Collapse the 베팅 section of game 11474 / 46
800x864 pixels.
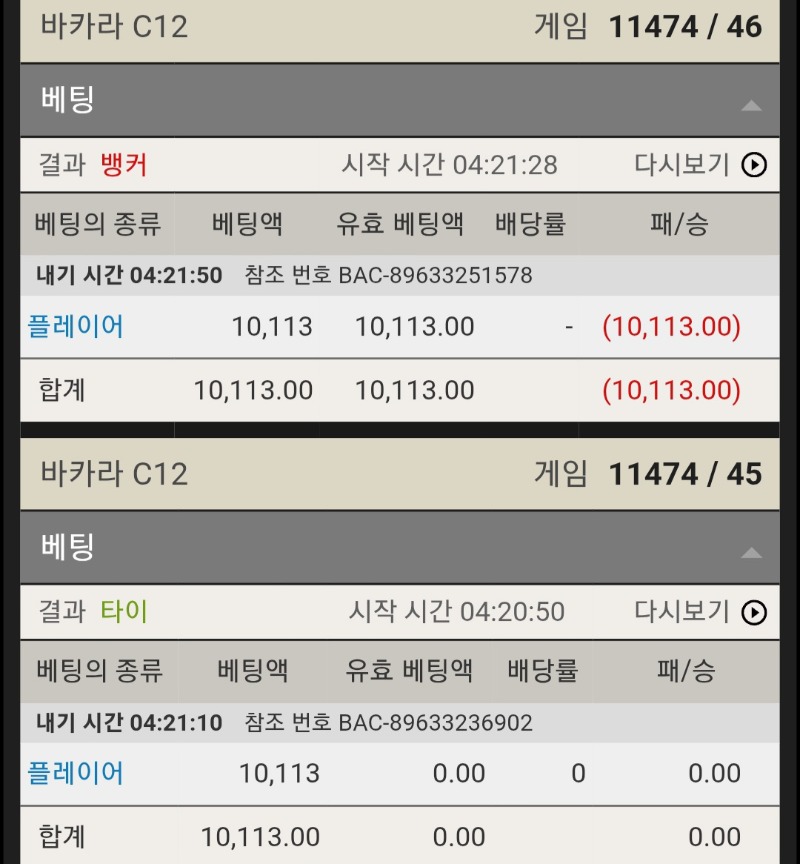point(751,105)
